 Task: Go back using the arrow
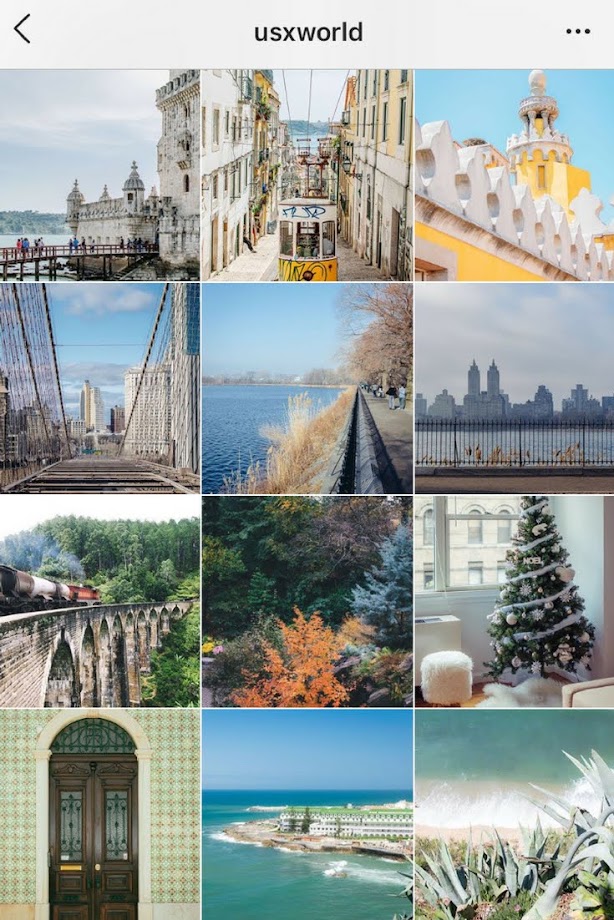click(x=22, y=30)
